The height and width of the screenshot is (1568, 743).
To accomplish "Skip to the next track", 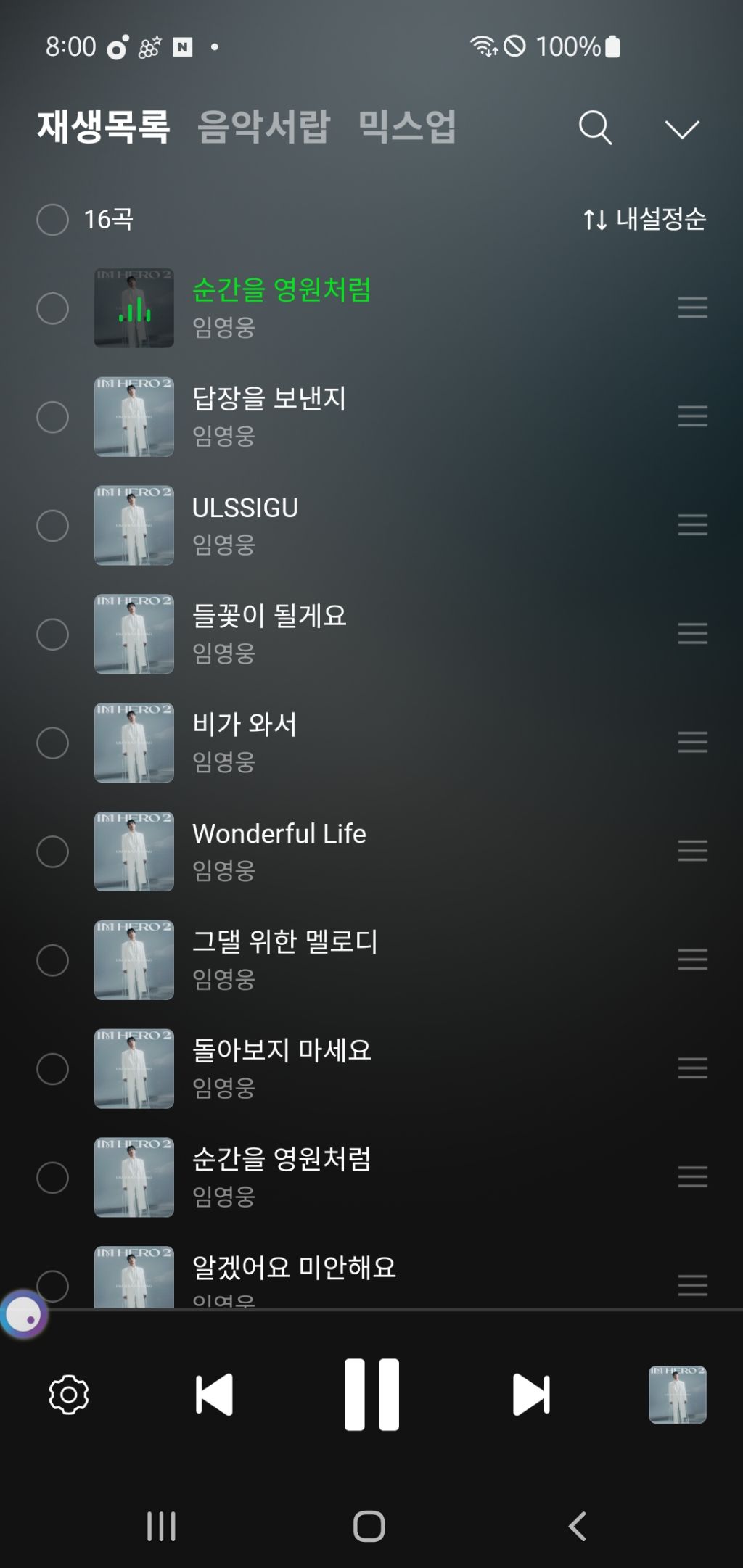I will click(x=531, y=1394).
